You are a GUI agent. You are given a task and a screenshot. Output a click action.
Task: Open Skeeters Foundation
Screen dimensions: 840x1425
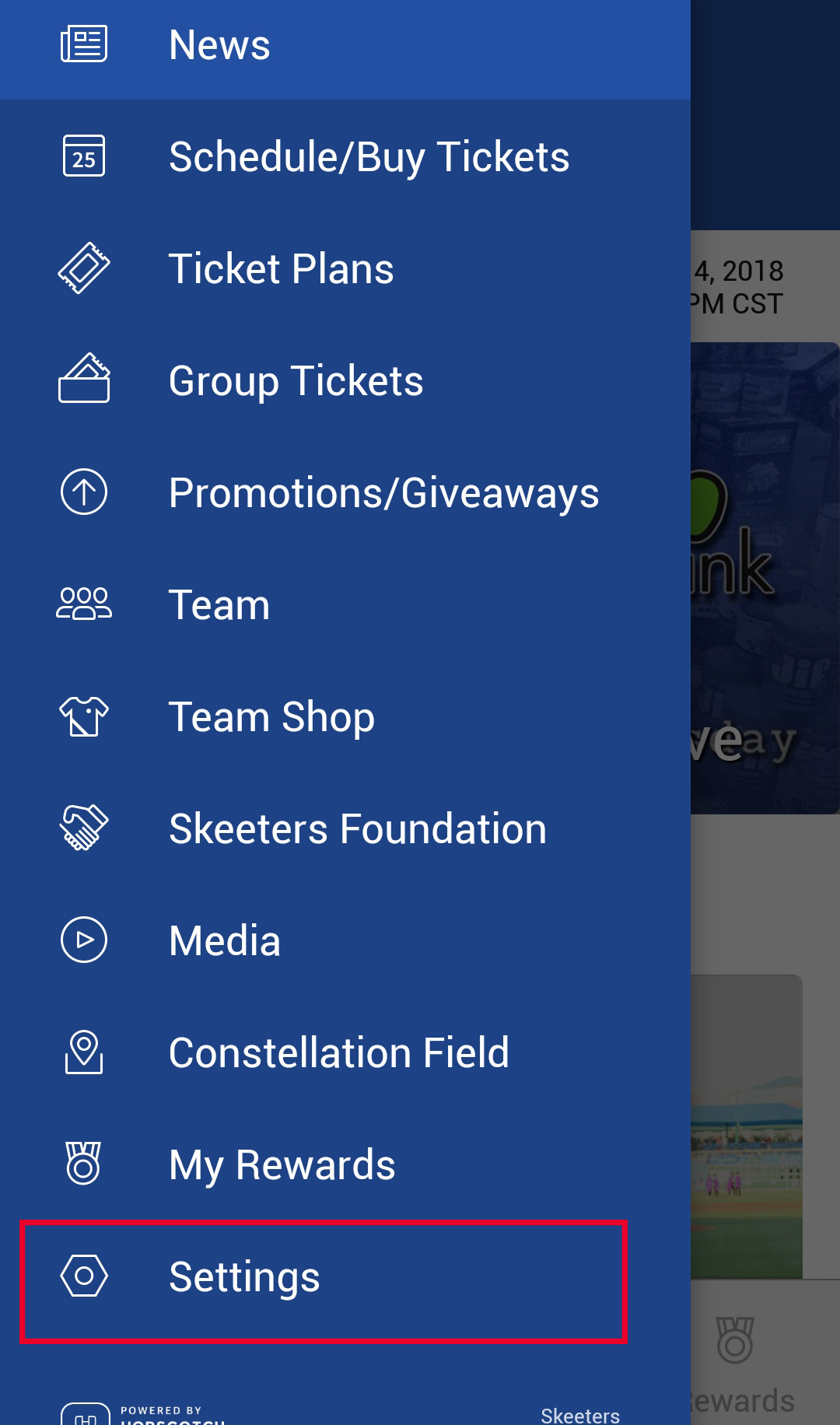coord(345,828)
